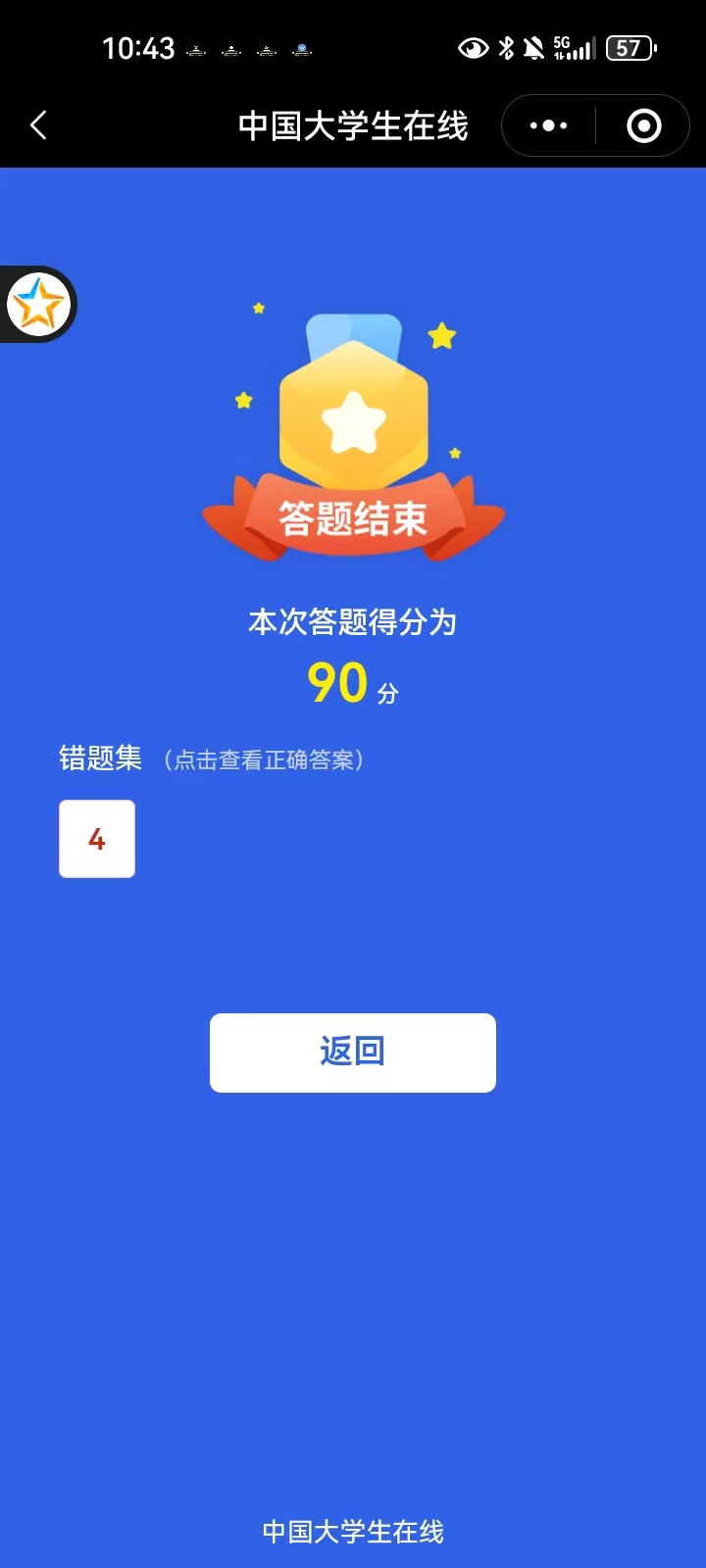View the correct answer for wrong question 4
Viewport: 706px width, 1568px height.
(97, 839)
